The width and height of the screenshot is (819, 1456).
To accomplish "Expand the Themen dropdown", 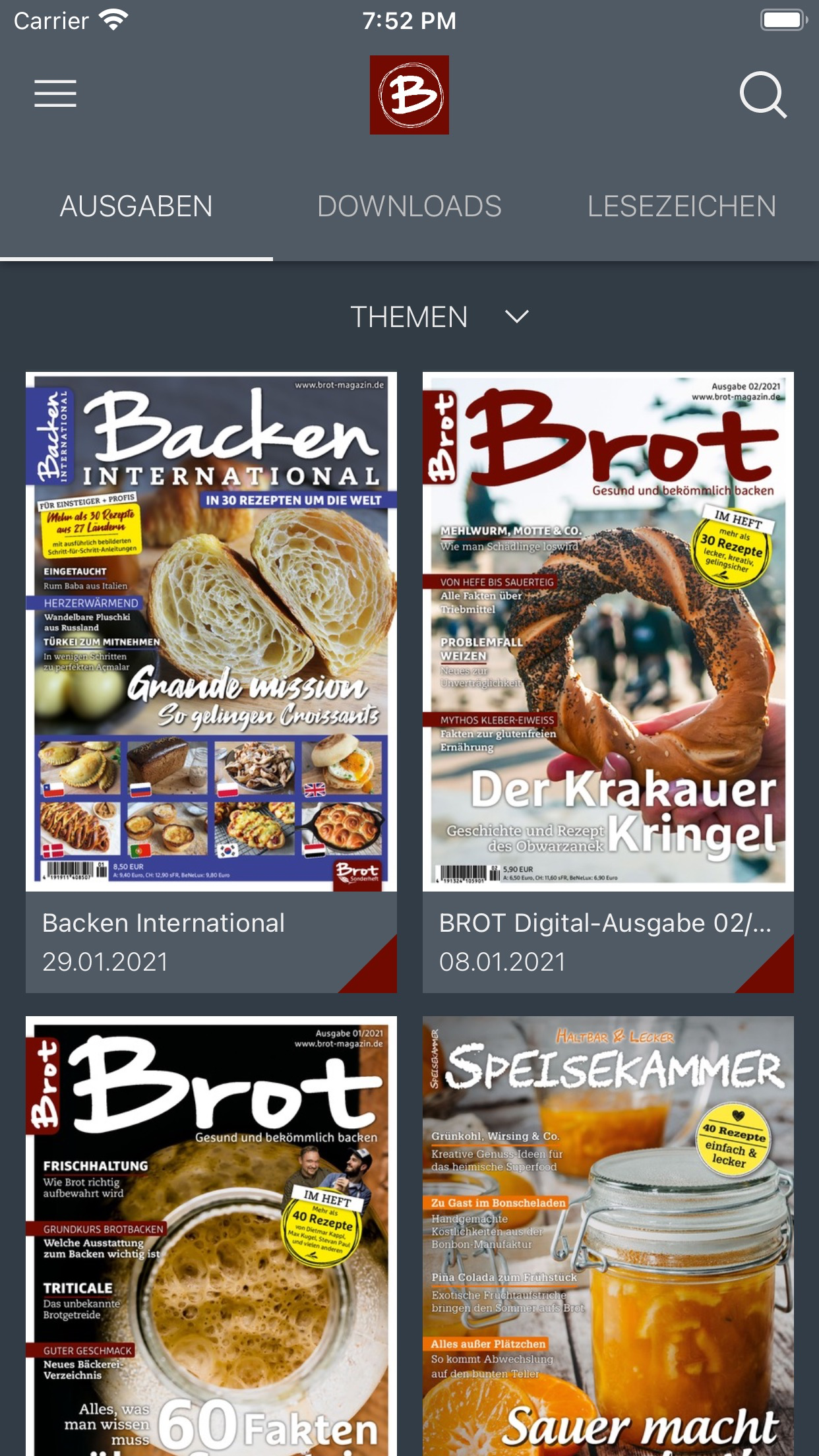I will point(439,317).
